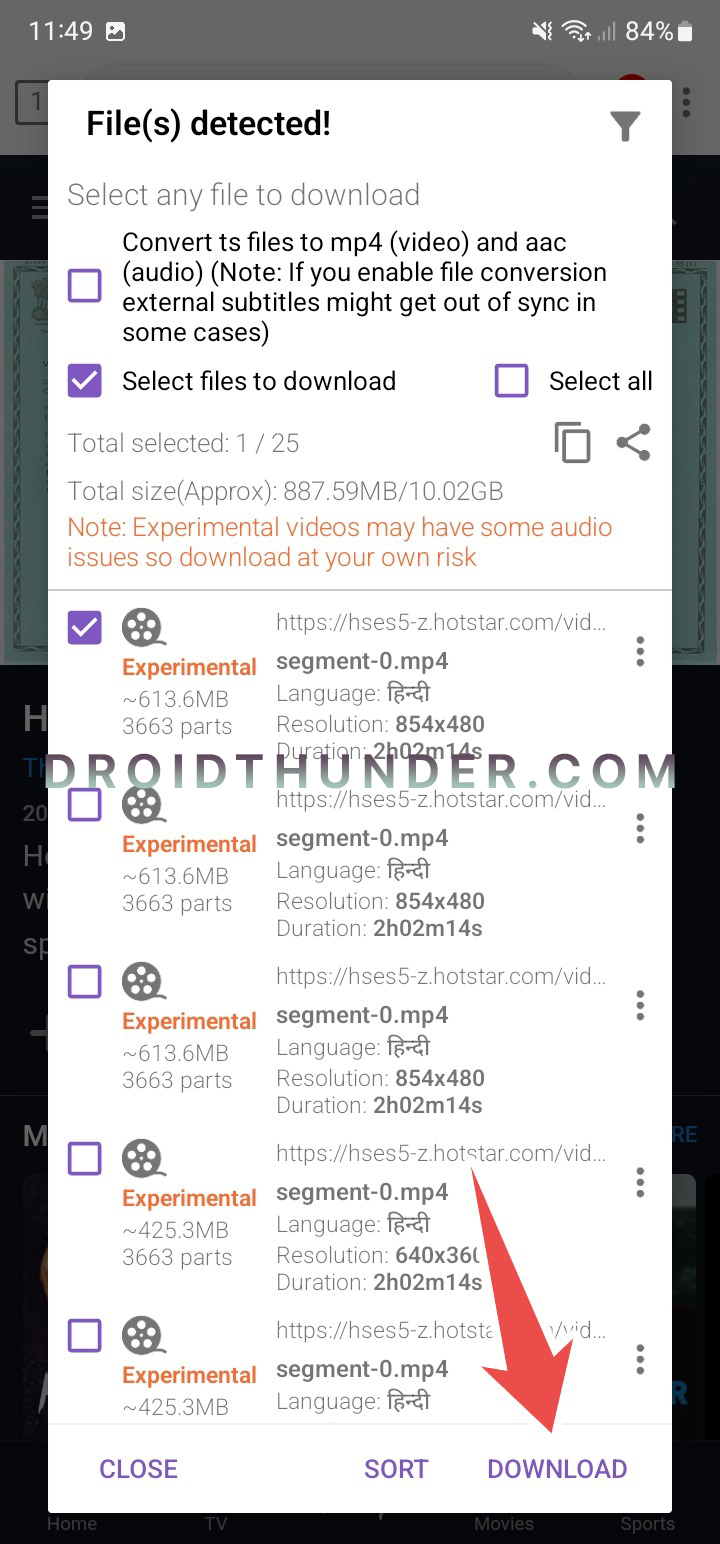720x1544 pixels.
Task: Uncheck Select files to download
Action: click(x=85, y=381)
